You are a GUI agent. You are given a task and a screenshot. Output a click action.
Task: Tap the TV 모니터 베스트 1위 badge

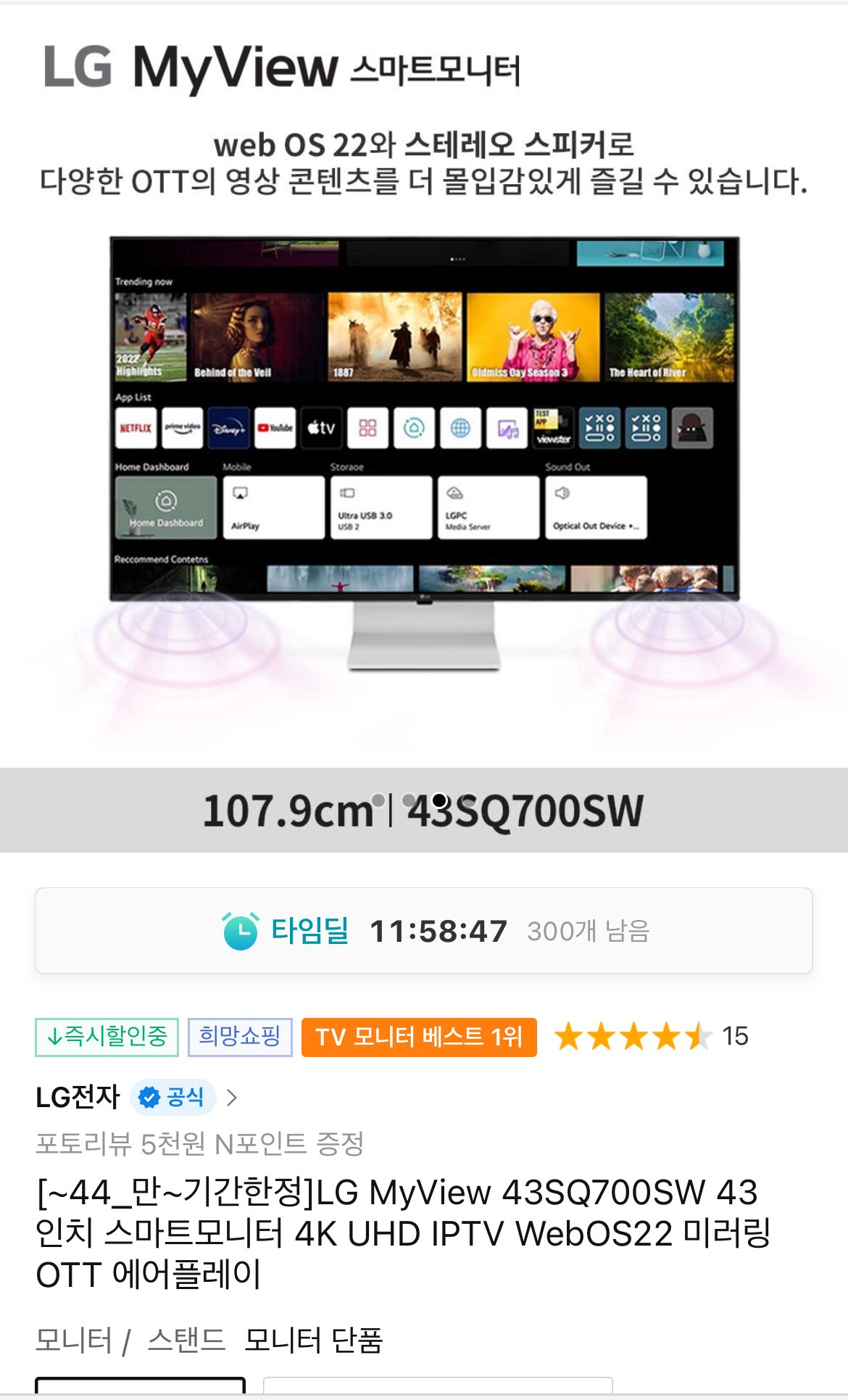pyautogui.click(x=419, y=1037)
